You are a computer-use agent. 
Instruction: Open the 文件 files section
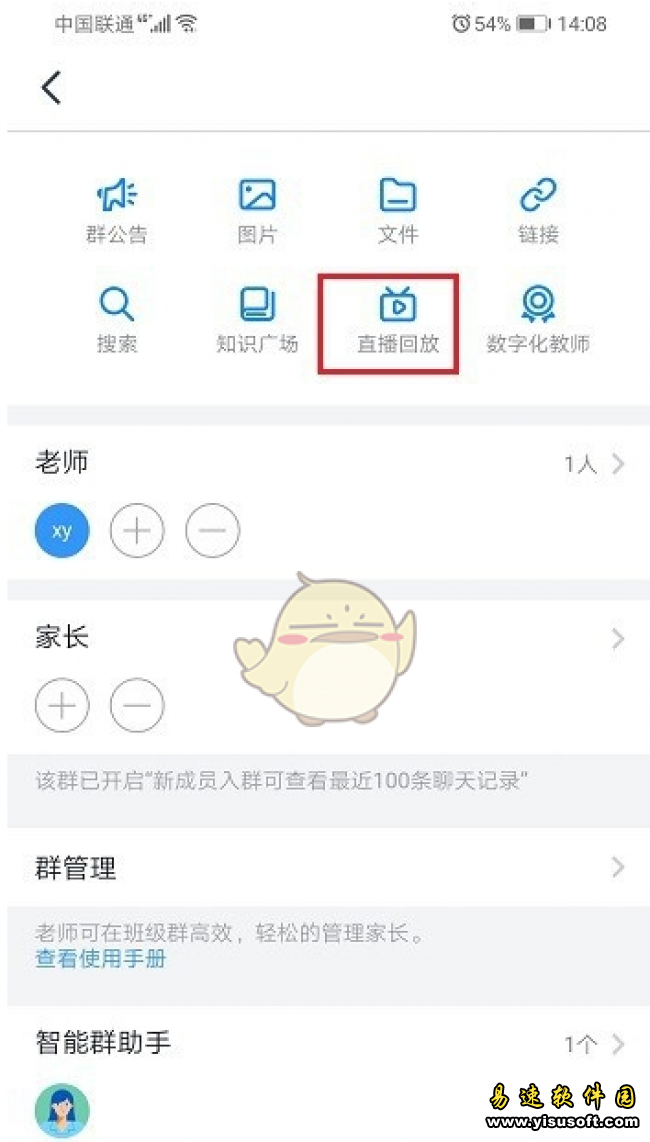[398, 211]
